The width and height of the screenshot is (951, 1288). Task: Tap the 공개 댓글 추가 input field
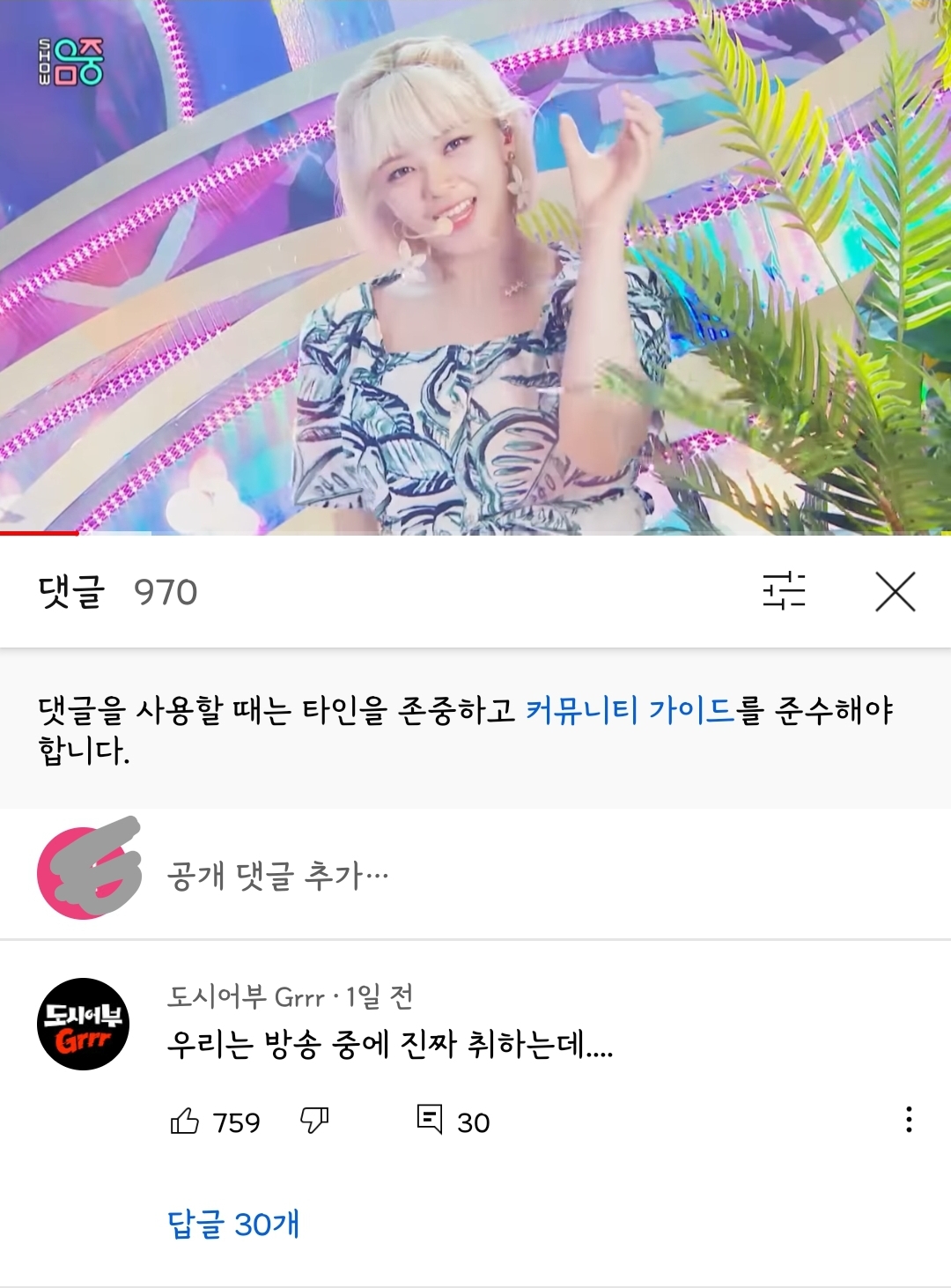276,875
